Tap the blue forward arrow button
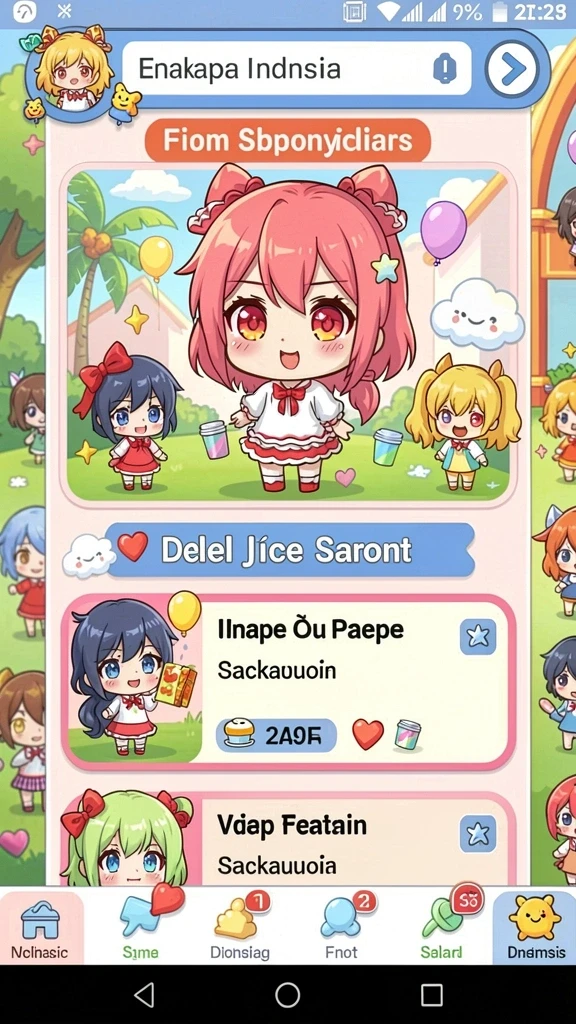This screenshot has height=1024, width=576. click(x=511, y=68)
